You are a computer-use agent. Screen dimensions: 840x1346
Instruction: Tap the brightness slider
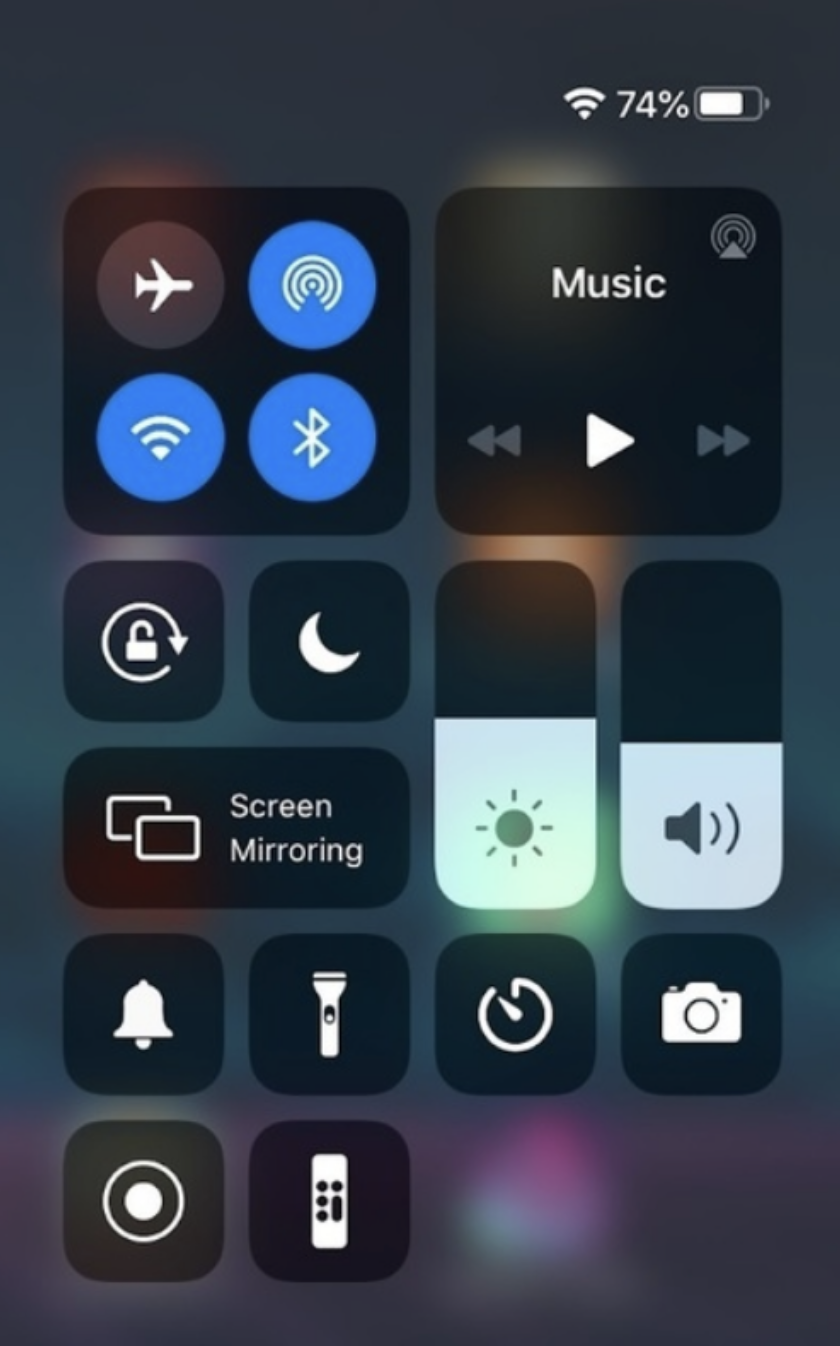(515, 735)
